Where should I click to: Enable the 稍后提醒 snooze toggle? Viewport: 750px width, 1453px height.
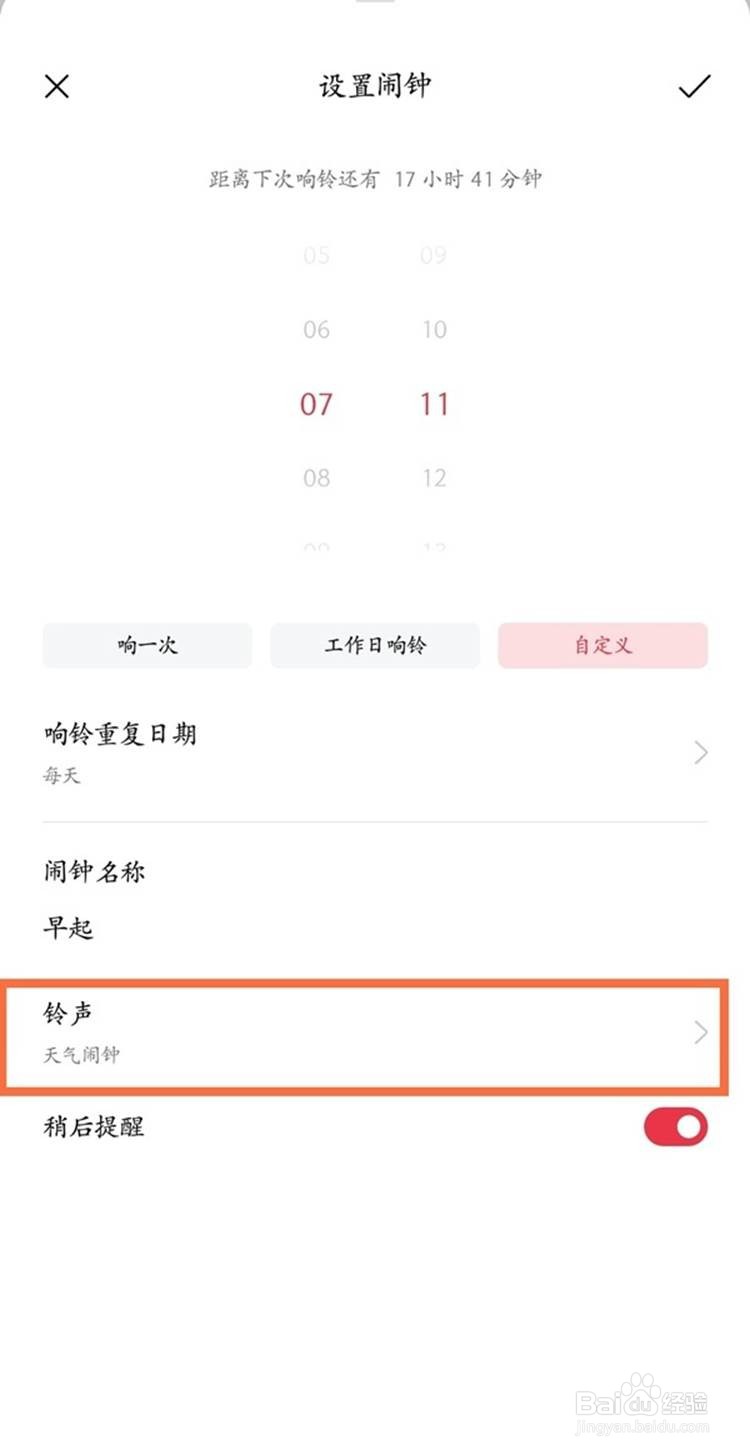pos(676,1127)
